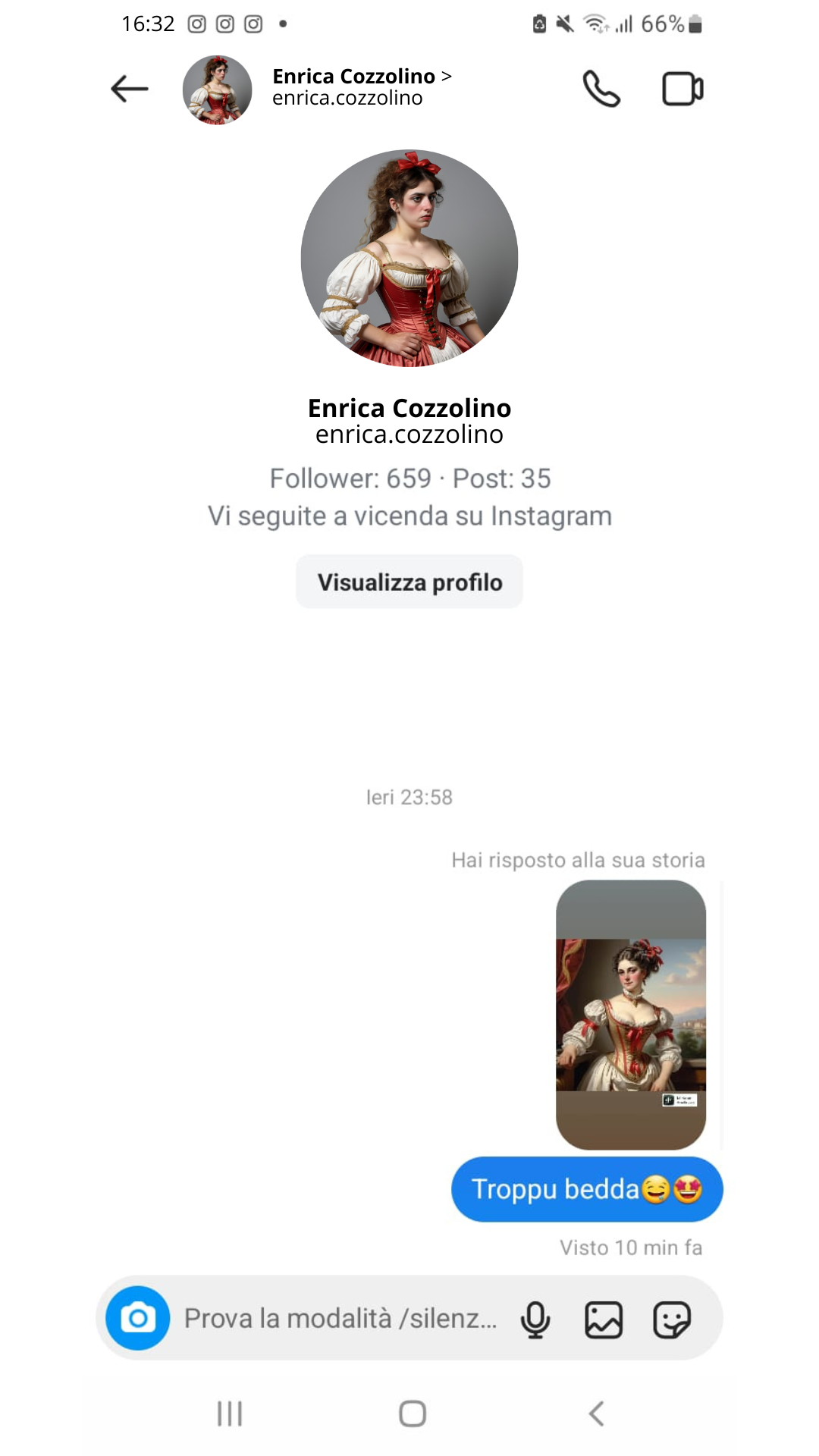This screenshot has width=819, height=1456.
Task: Open the camera from the message bar
Action: [x=138, y=1318]
